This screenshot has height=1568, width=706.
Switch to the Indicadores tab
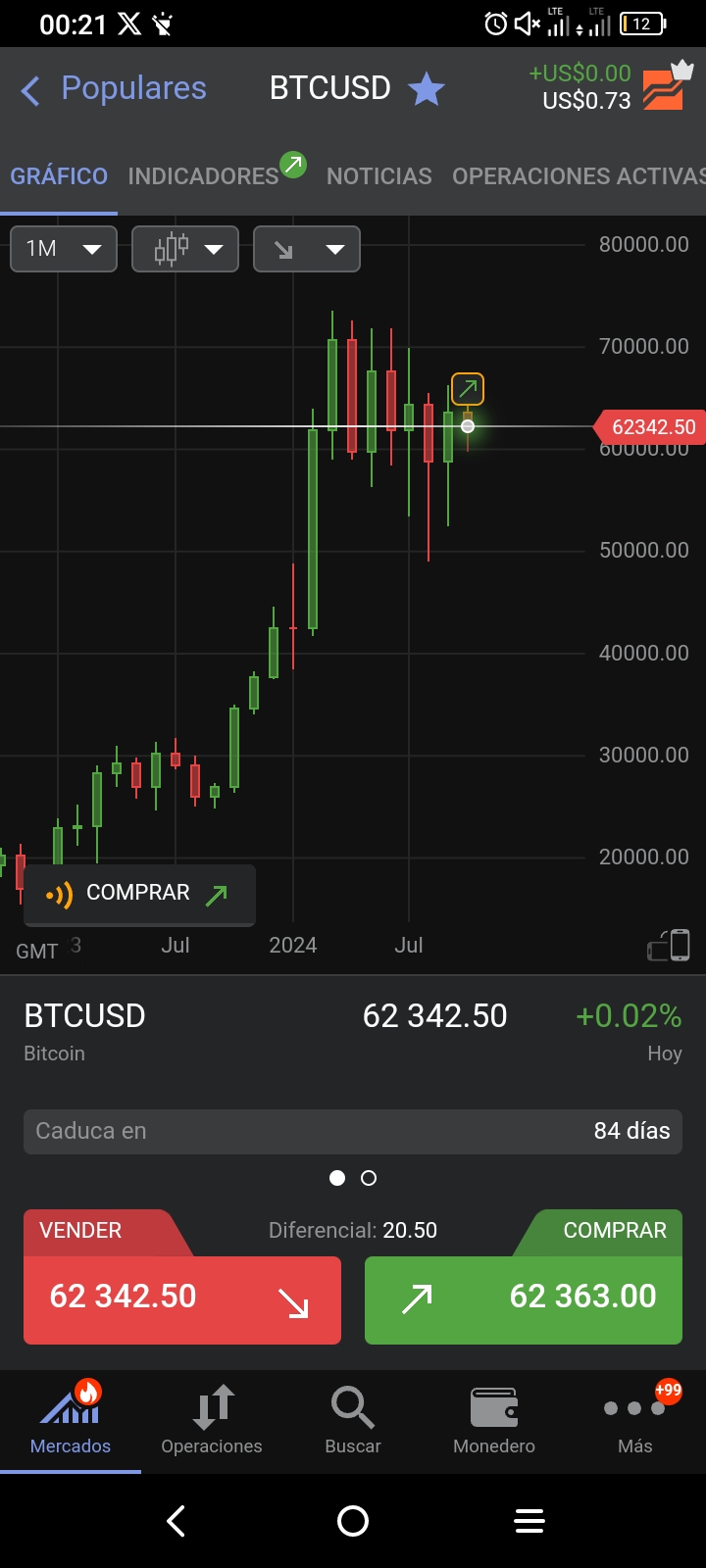[204, 176]
